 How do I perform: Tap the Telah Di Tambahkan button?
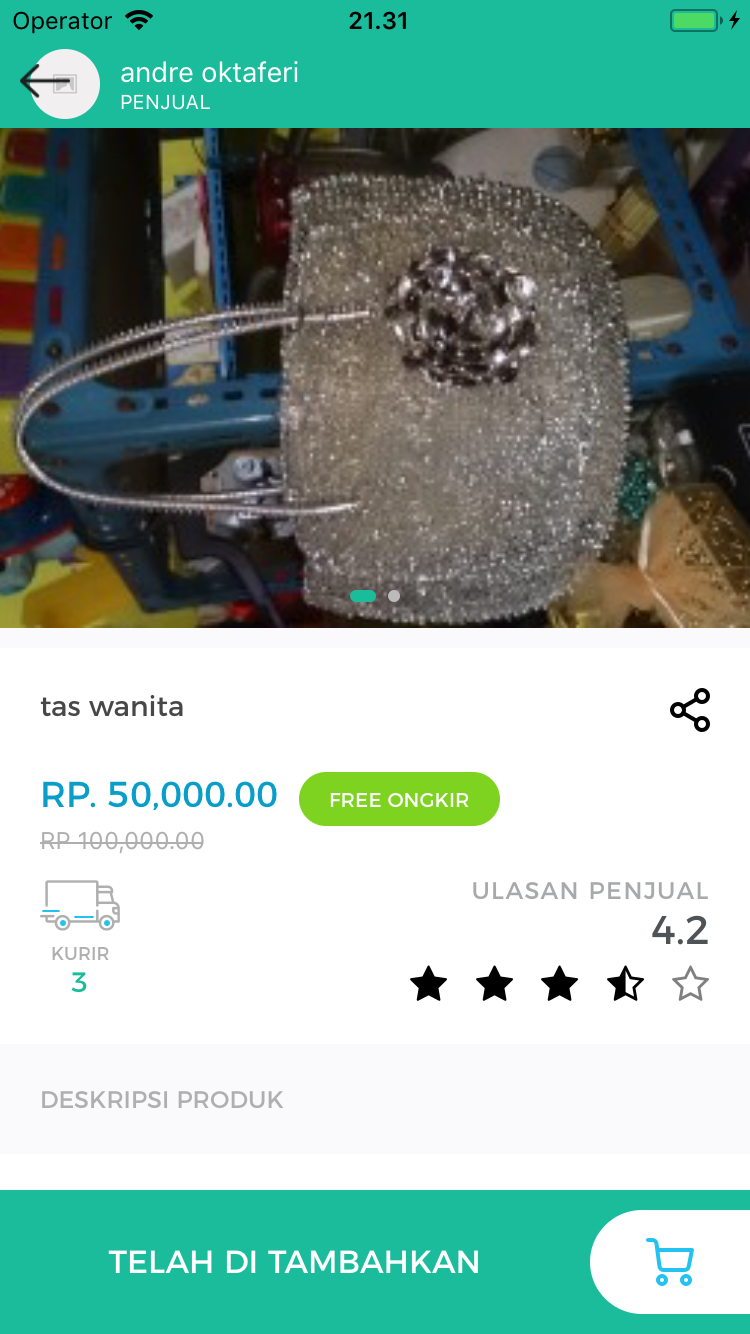tap(294, 1262)
